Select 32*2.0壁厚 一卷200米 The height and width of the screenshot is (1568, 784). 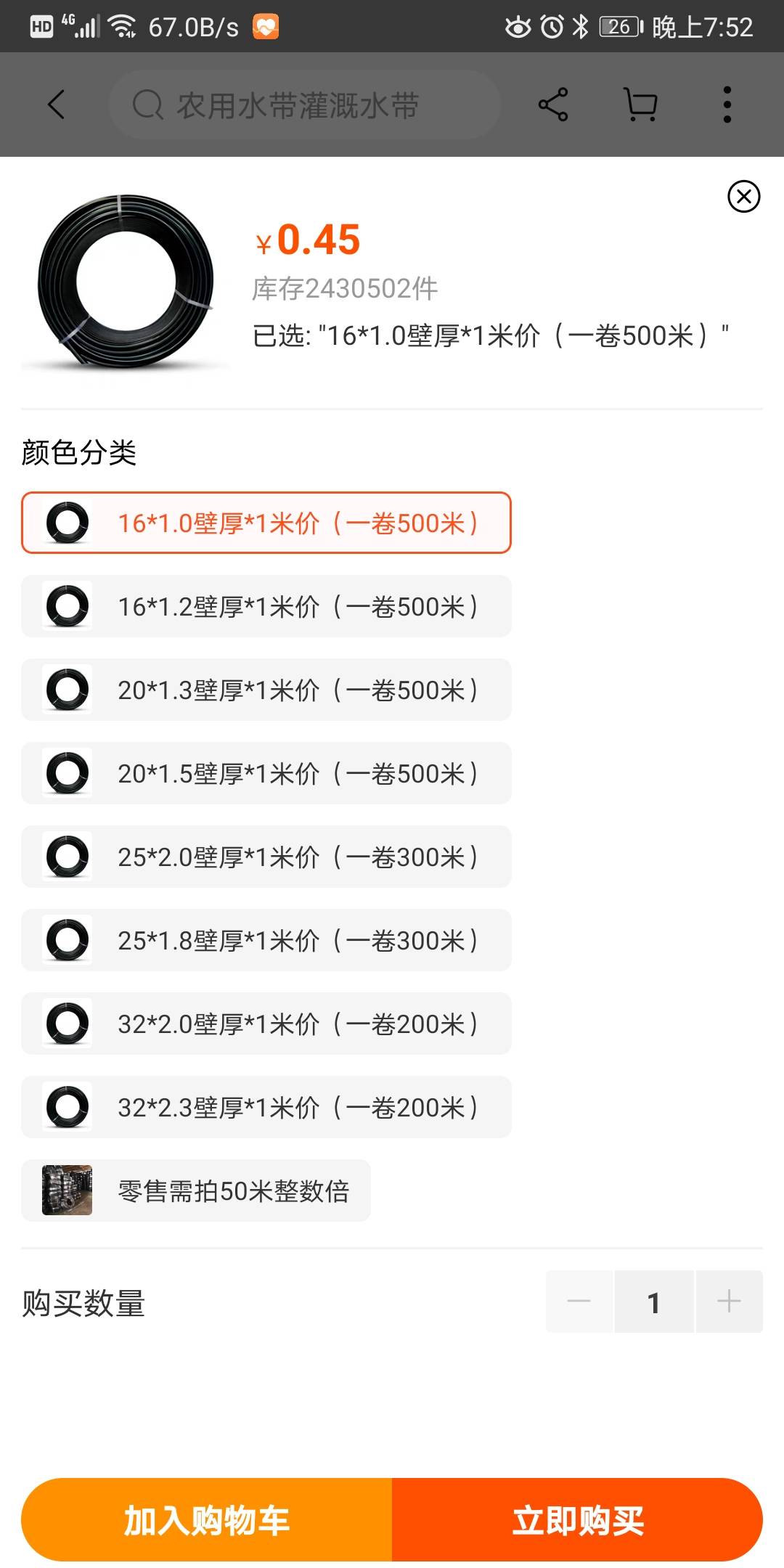(266, 1024)
